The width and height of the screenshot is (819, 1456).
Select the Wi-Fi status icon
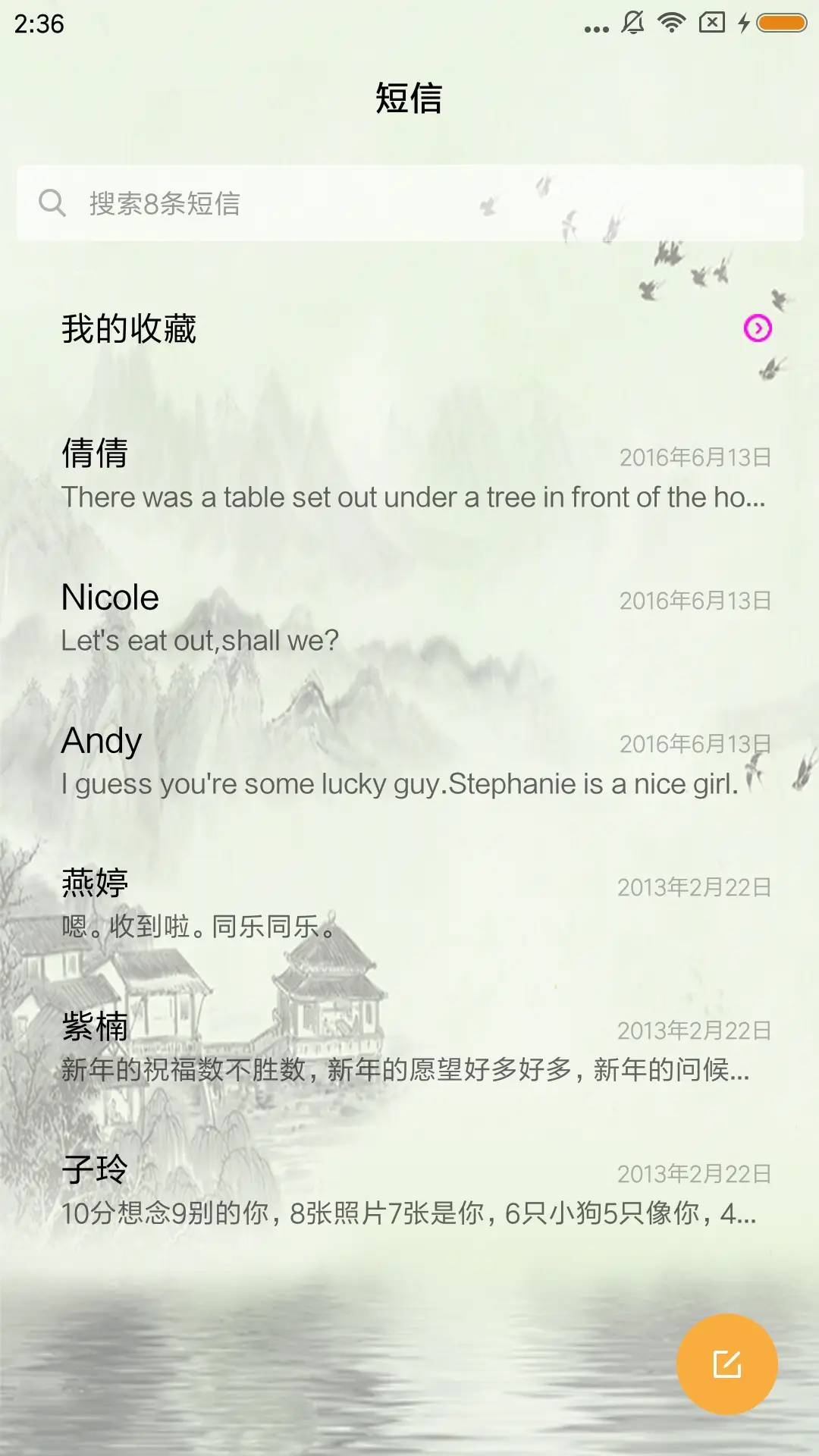[x=670, y=23]
